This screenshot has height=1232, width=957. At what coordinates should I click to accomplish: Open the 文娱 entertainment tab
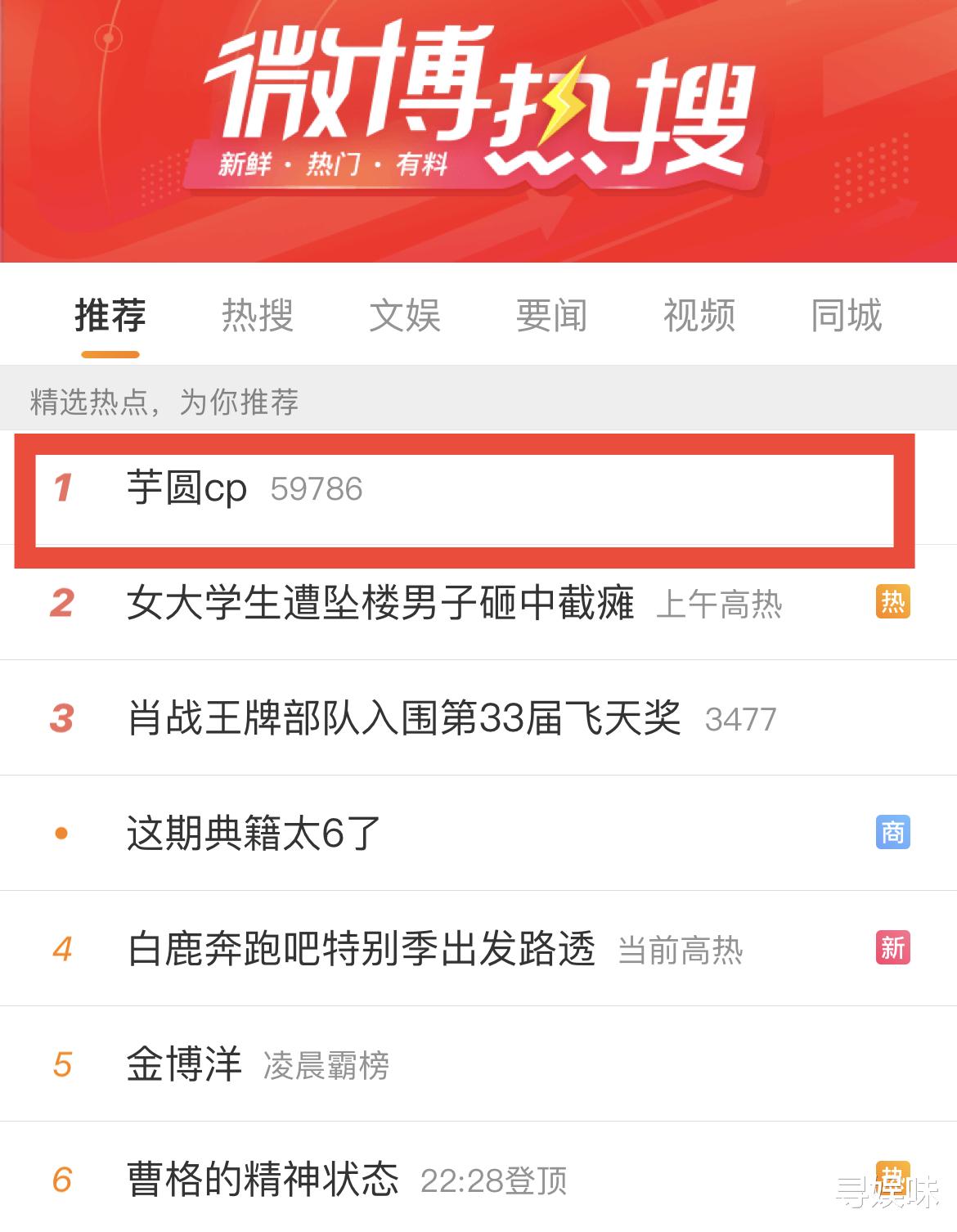(404, 317)
